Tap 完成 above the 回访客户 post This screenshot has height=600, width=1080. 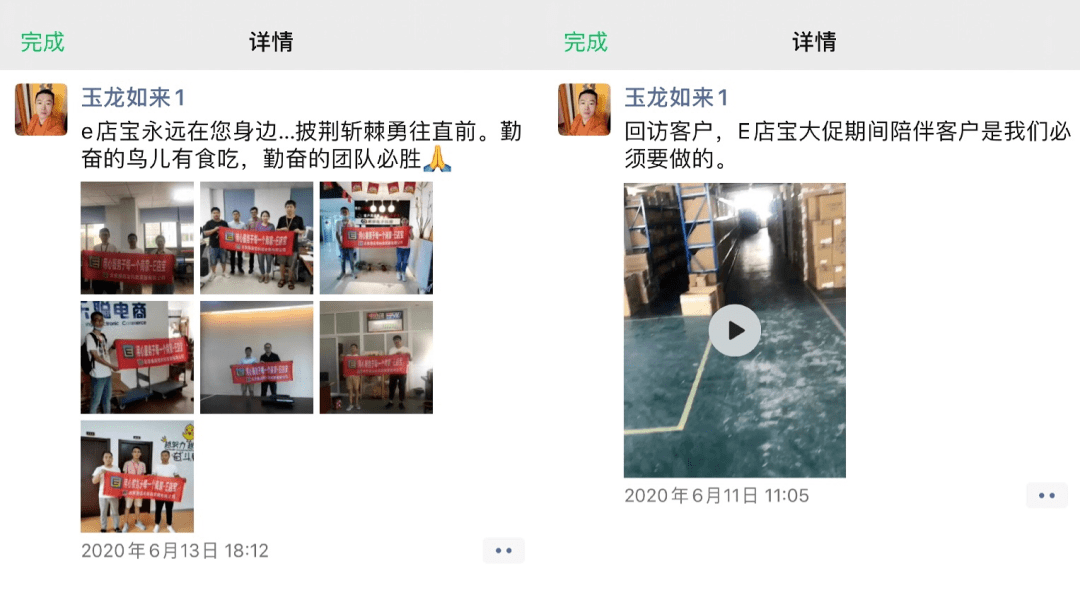(586, 42)
